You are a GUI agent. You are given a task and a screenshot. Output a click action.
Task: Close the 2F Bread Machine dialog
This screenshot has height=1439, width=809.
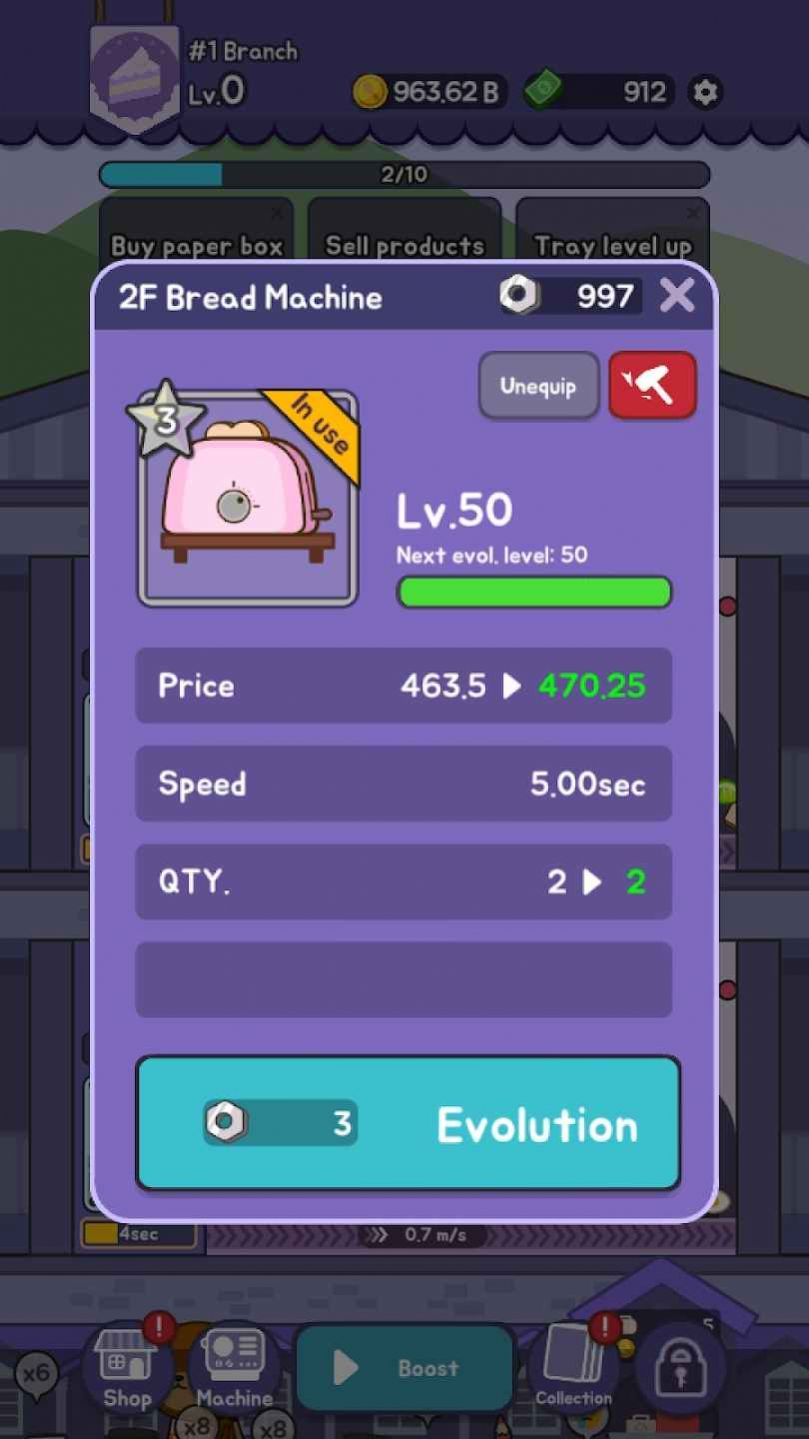(x=677, y=296)
